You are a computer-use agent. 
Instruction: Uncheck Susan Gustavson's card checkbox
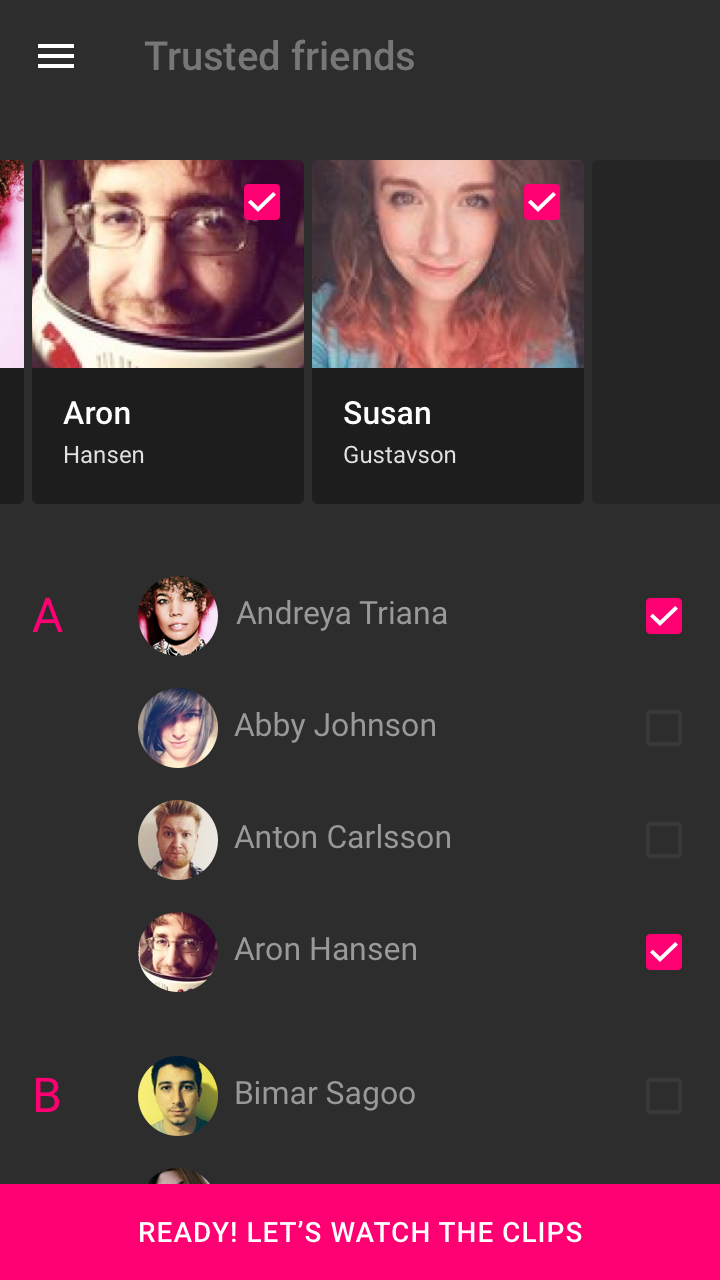tap(542, 202)
